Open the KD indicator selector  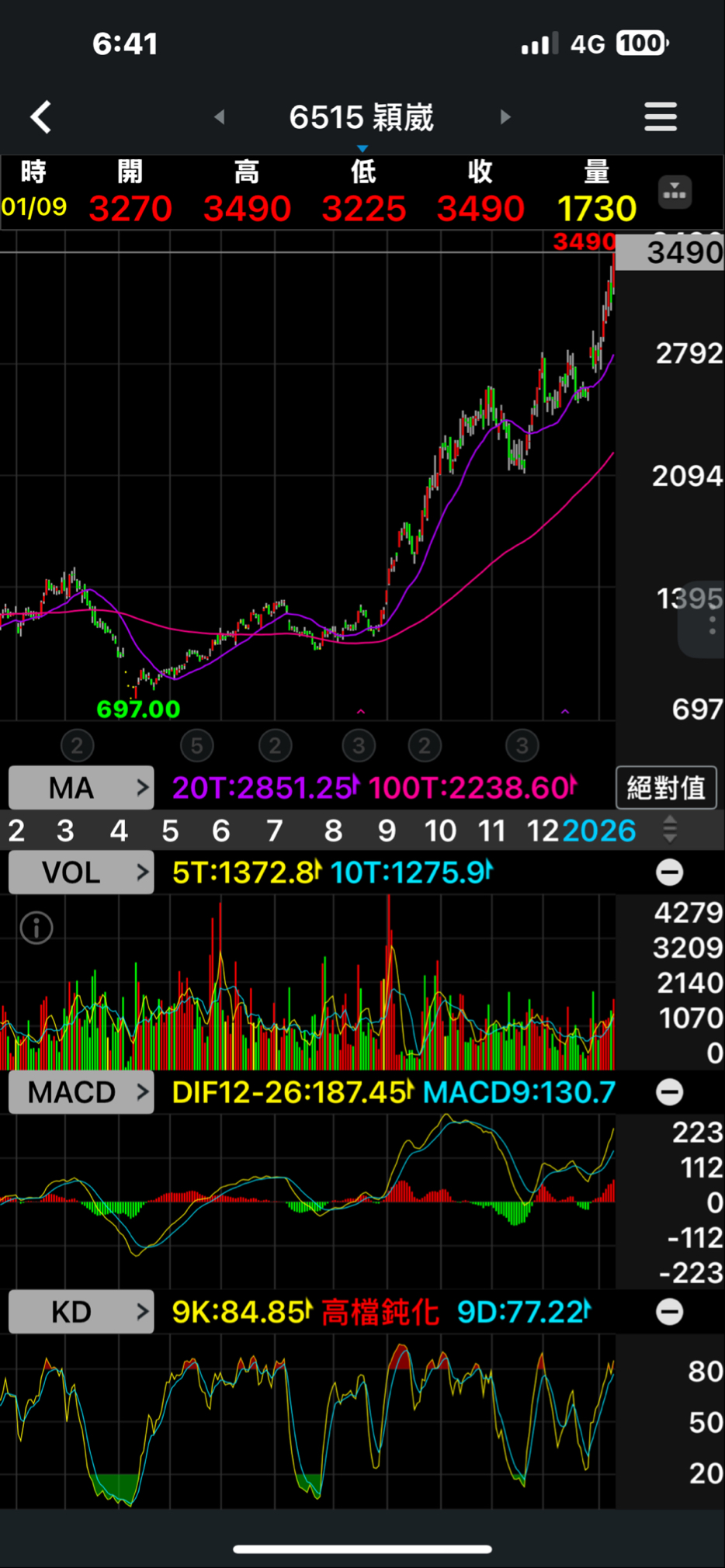pos(81,1312)
